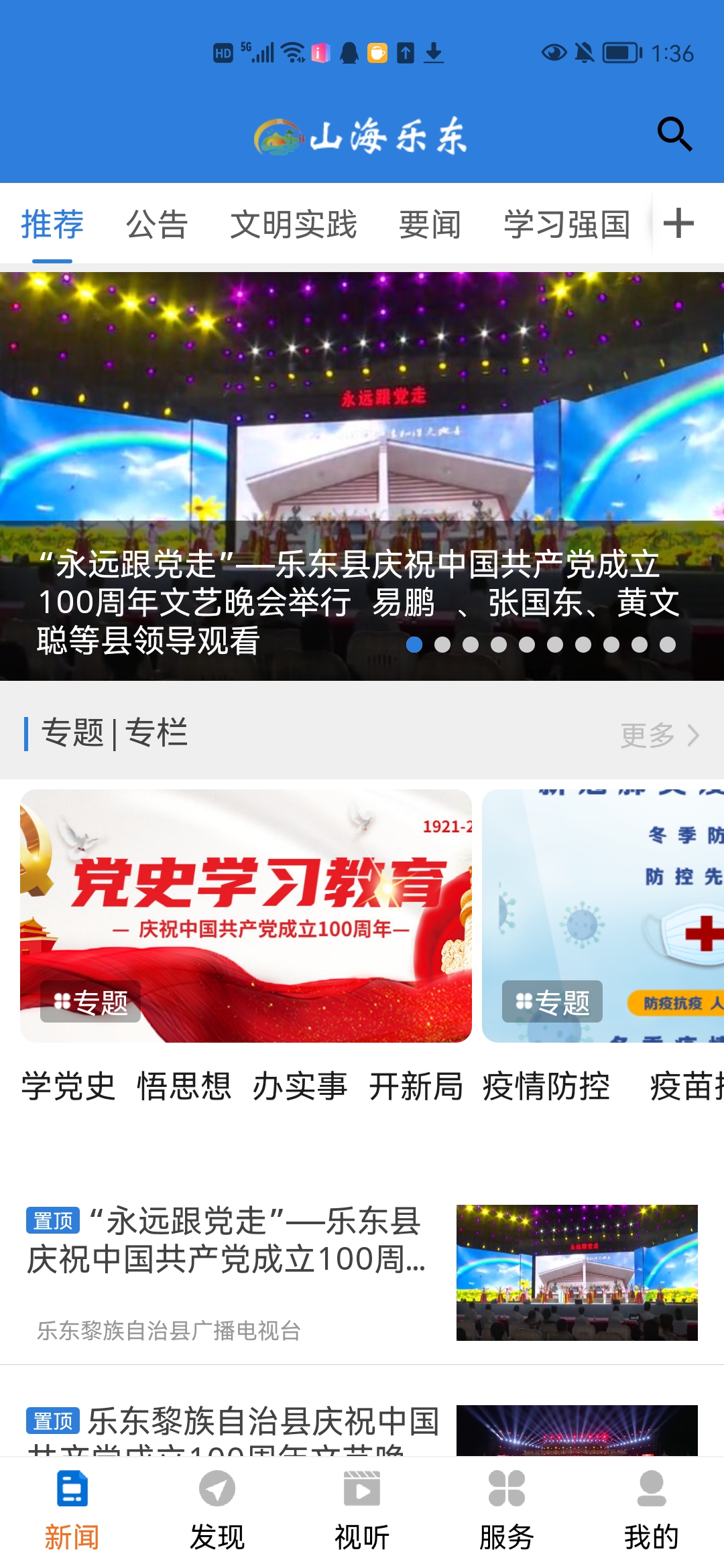The width and height of the screenshot is (724, 1568).
Task: Select the 要闻 tab
Action: pyautogui.click(x=430, y=224)
